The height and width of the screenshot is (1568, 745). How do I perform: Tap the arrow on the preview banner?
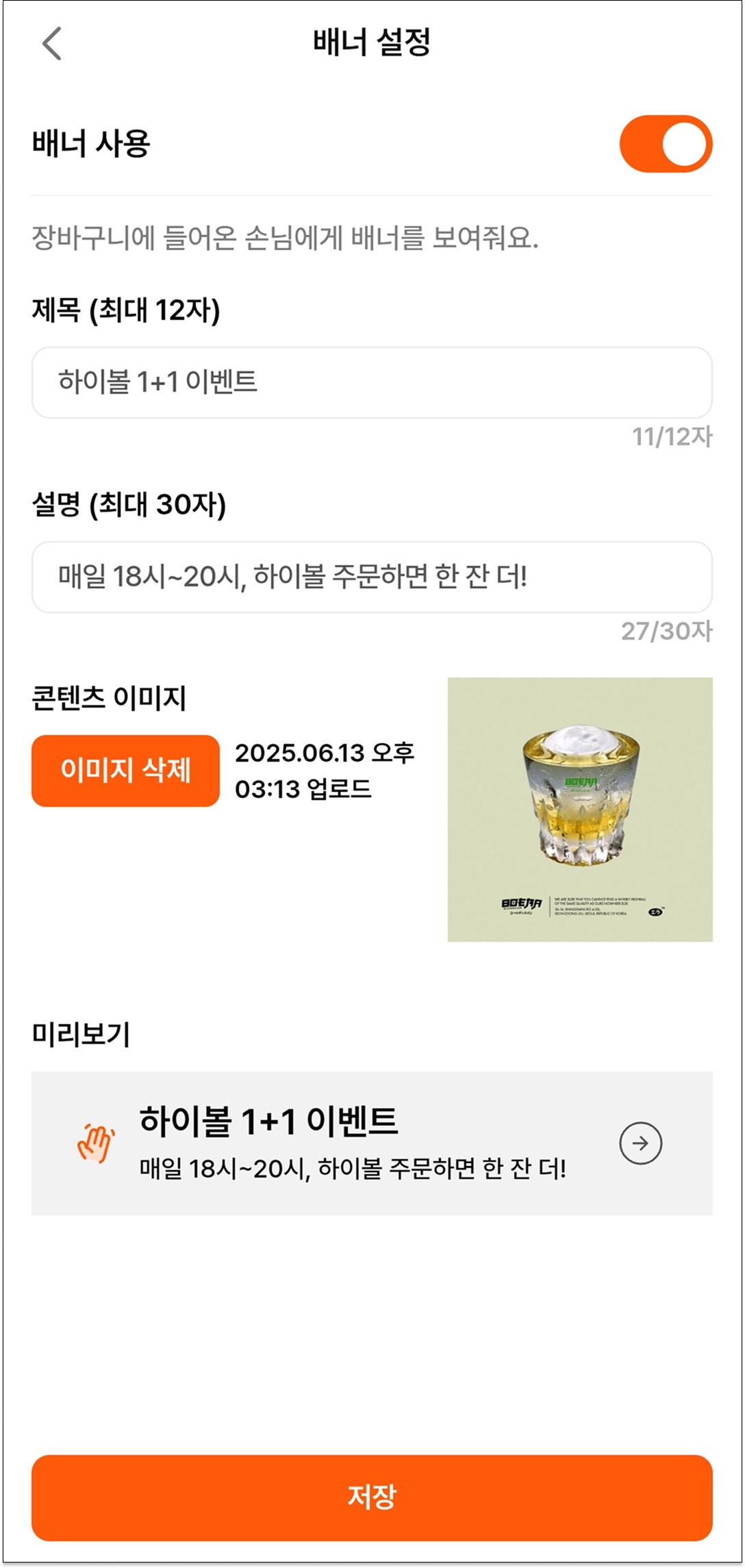tap(640, 1143)
